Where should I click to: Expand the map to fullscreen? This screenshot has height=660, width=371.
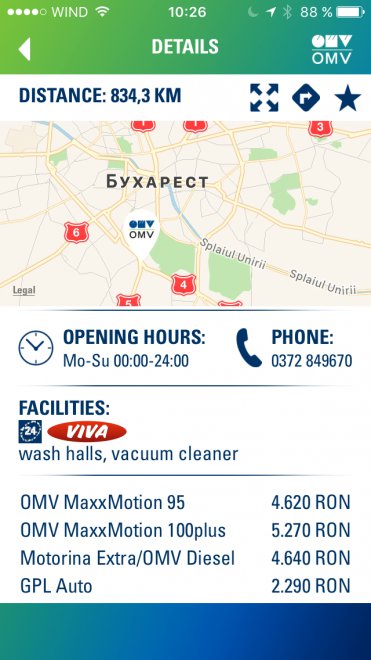tap(264, 98)
